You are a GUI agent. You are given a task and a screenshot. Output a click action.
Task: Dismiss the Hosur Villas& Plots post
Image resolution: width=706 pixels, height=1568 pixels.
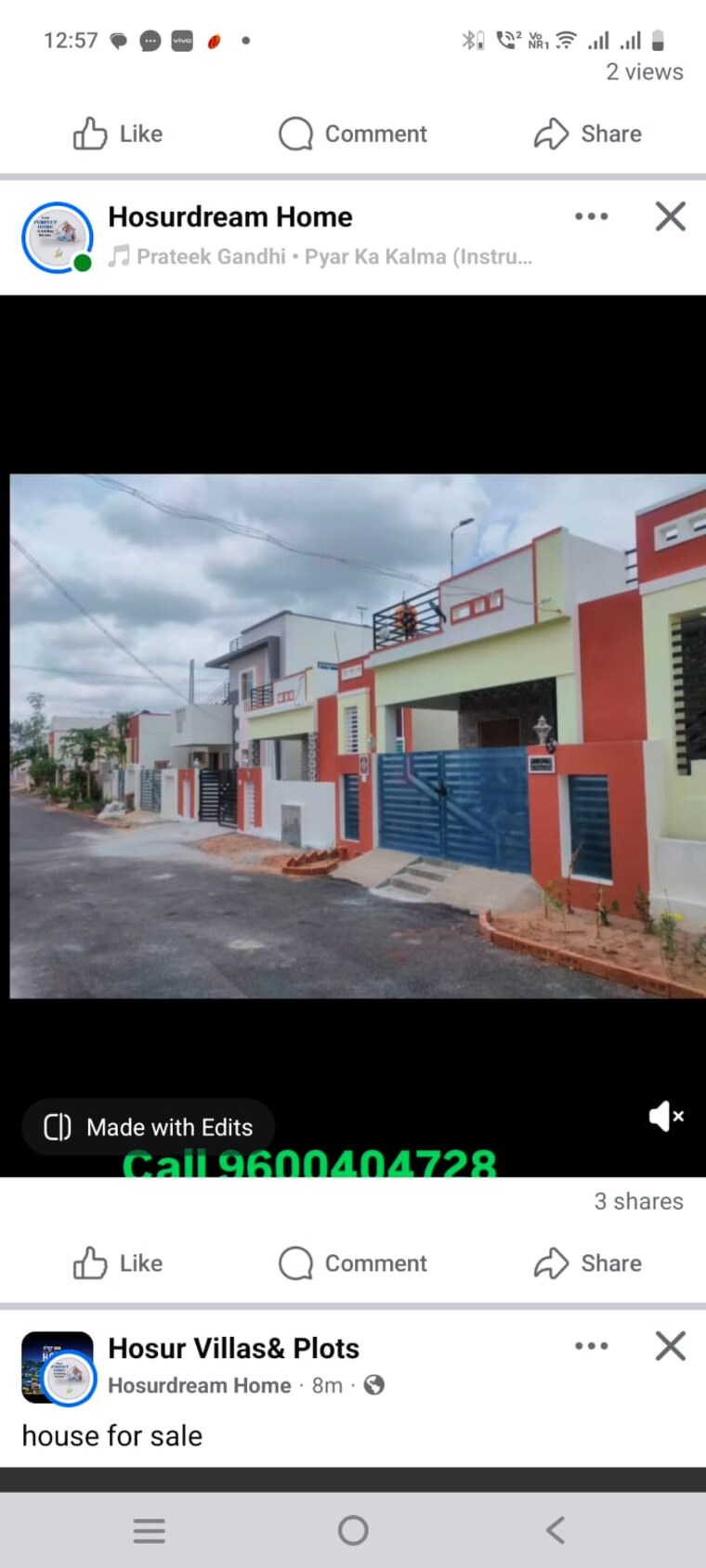[670, 1346]
